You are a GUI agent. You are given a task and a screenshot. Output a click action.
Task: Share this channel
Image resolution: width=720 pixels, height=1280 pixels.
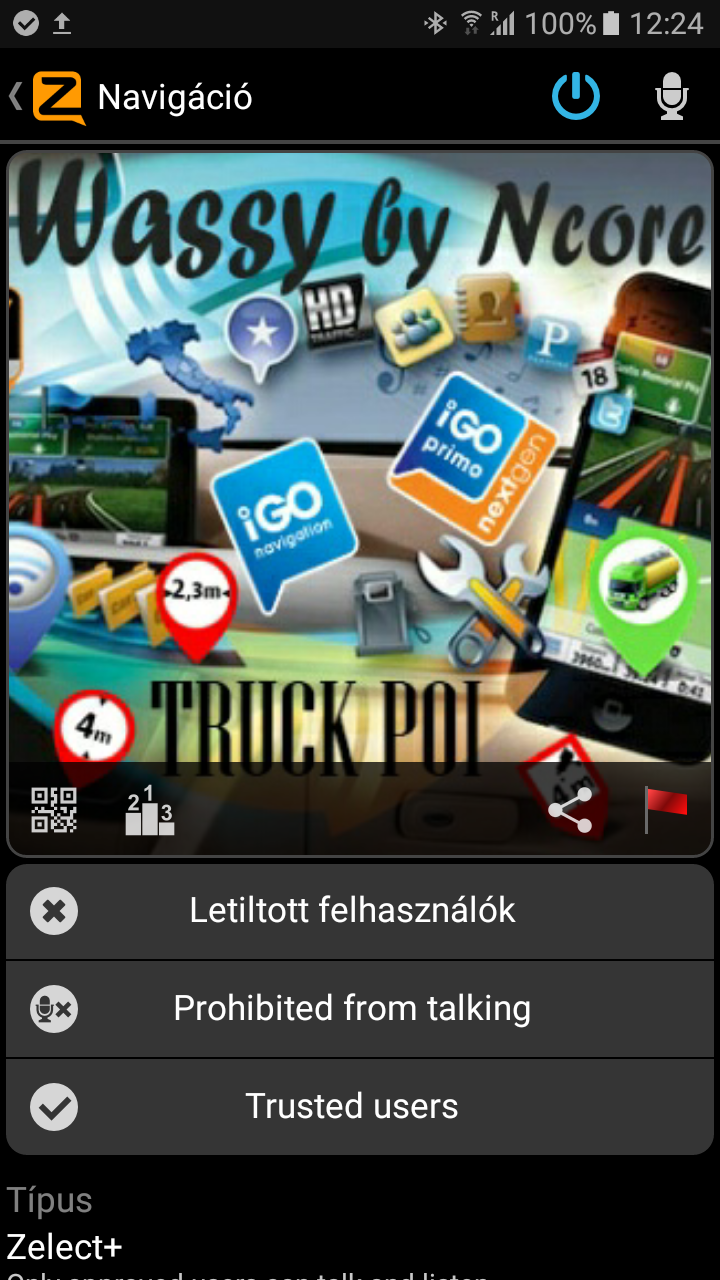coord(571,811)
